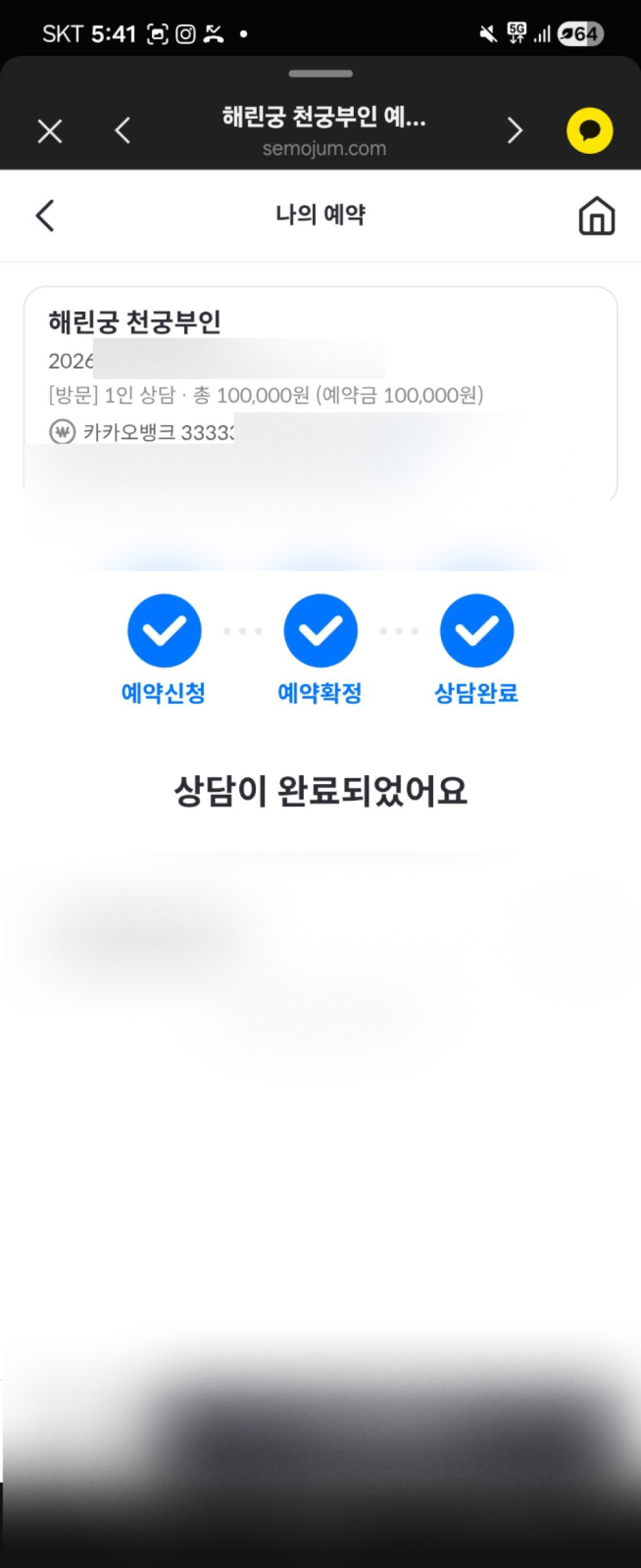Return from the 나의 예약 page
641x1568 pixels.
(x=45, y=215)
